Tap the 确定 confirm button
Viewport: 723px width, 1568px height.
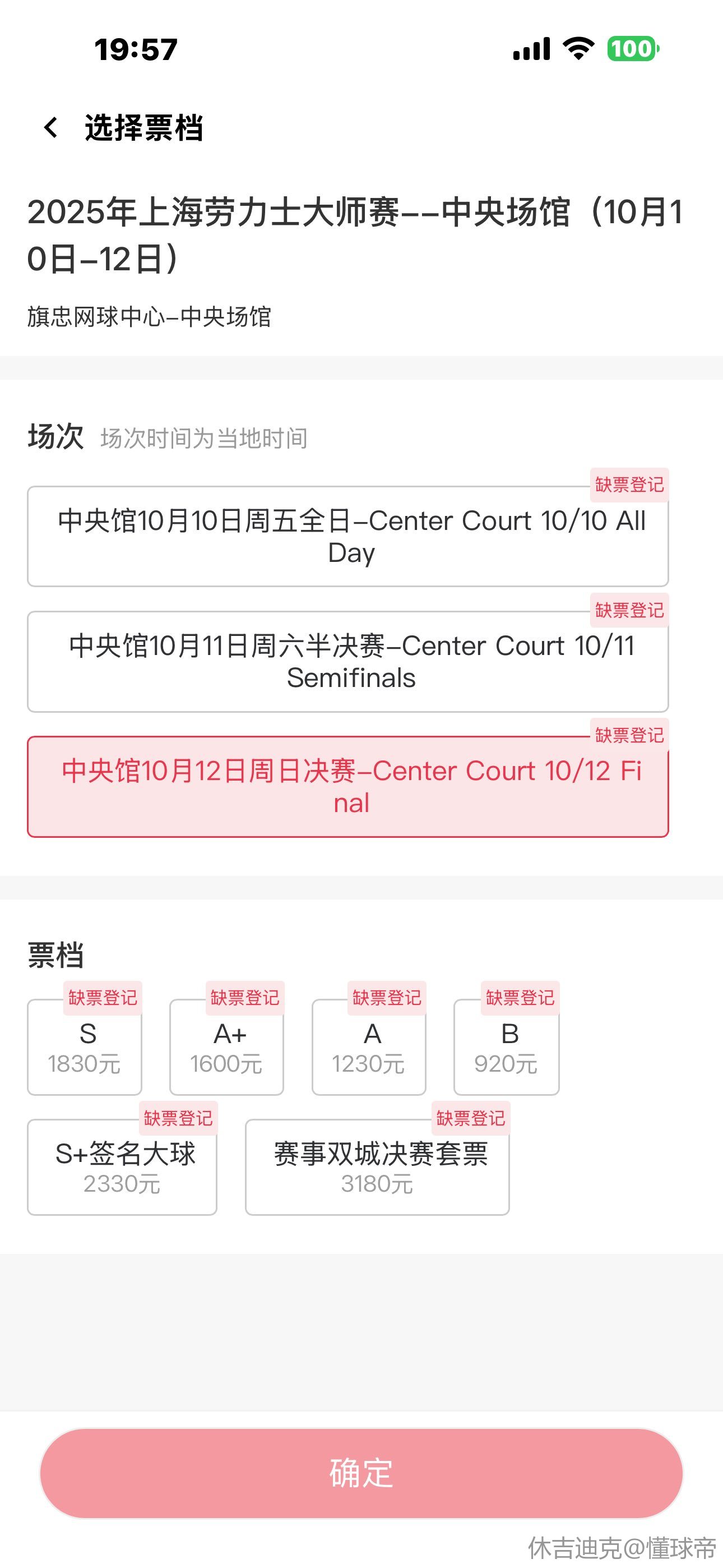(361, 1473)
